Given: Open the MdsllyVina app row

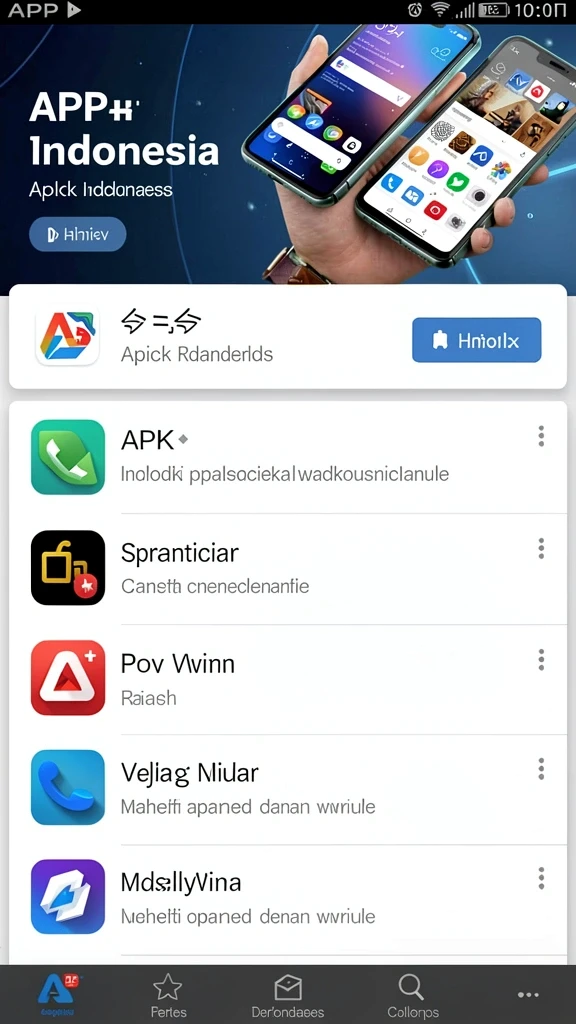Looking at the screenshot, I should click(x=288, y=898).
